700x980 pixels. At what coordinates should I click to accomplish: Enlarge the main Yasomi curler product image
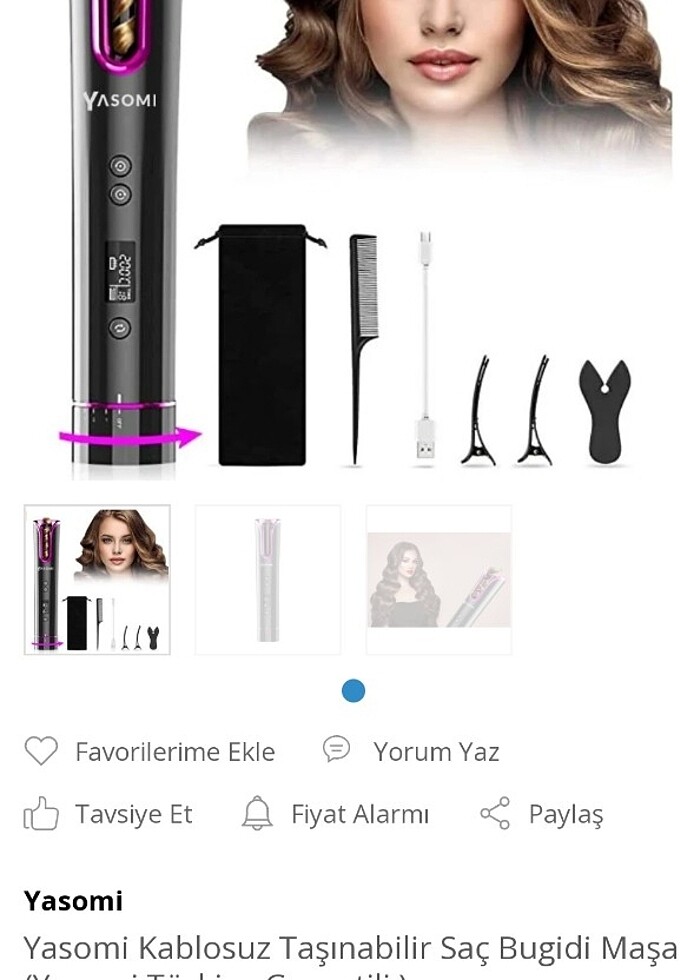[350, 240]
